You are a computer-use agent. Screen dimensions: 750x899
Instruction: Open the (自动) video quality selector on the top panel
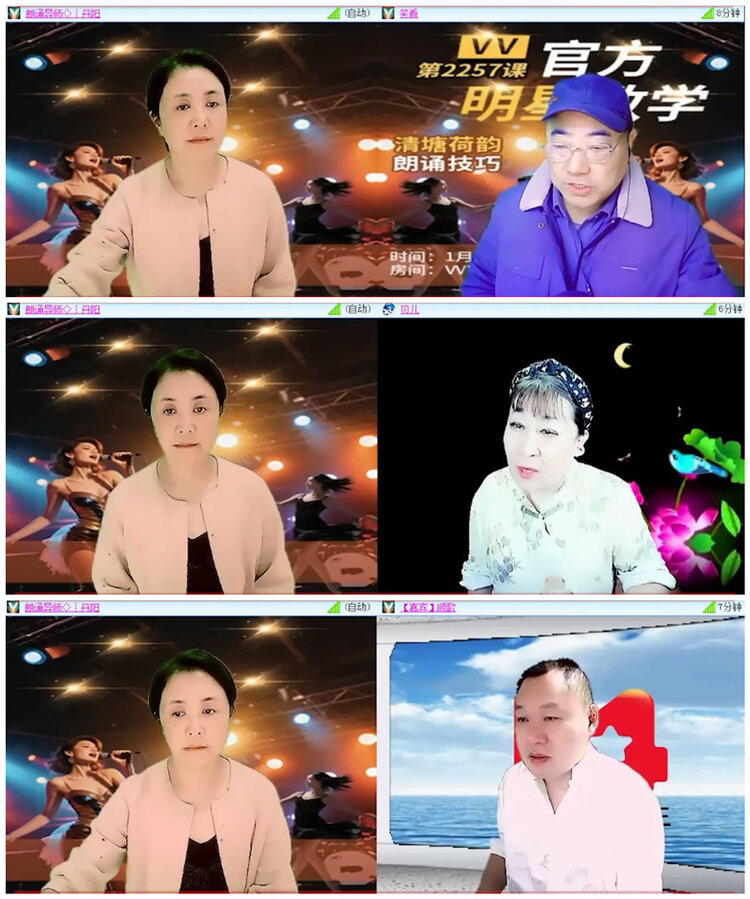tap(357, 12)
